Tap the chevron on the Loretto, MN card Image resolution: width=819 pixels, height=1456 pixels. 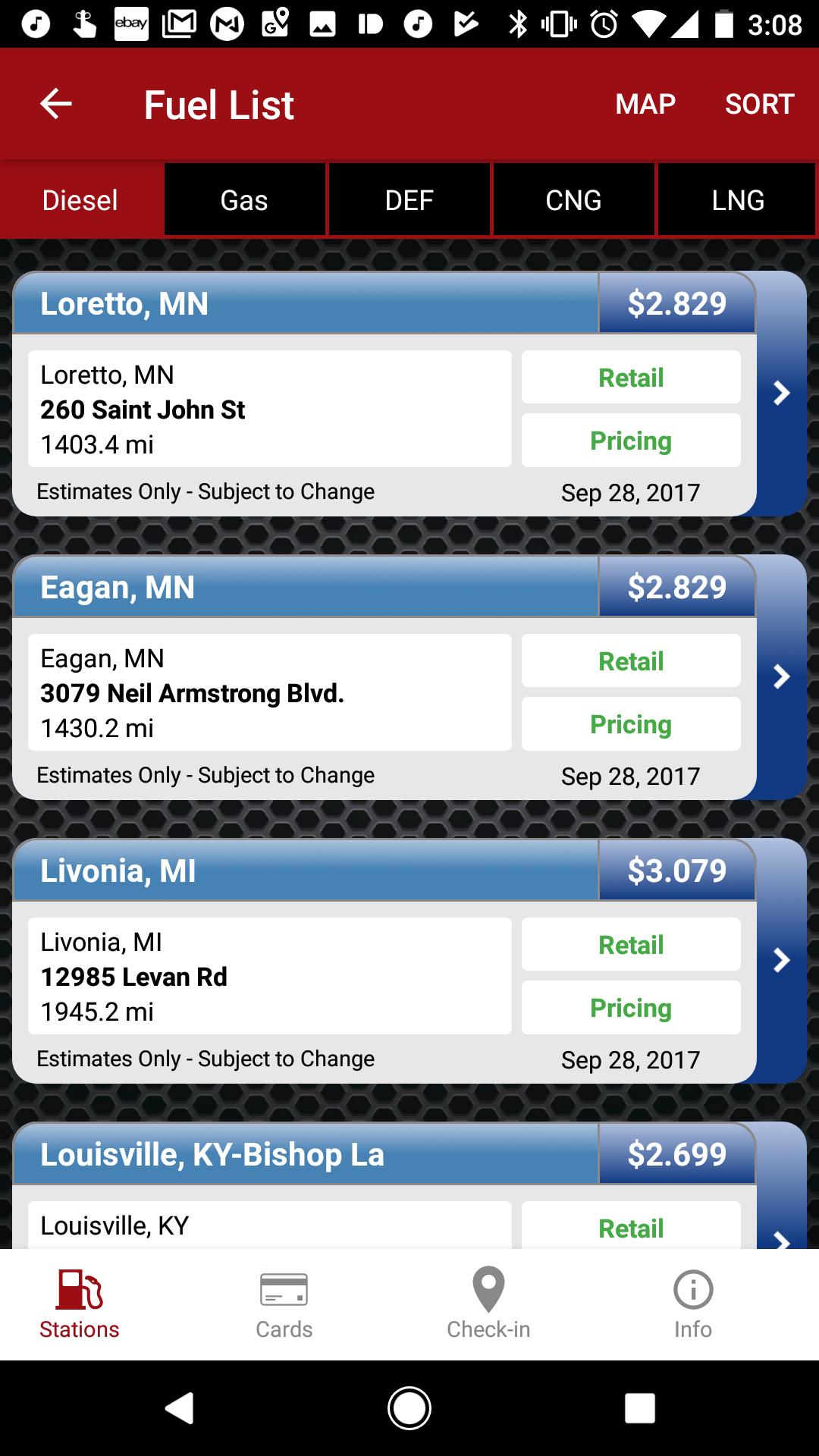tap(781, 393)
